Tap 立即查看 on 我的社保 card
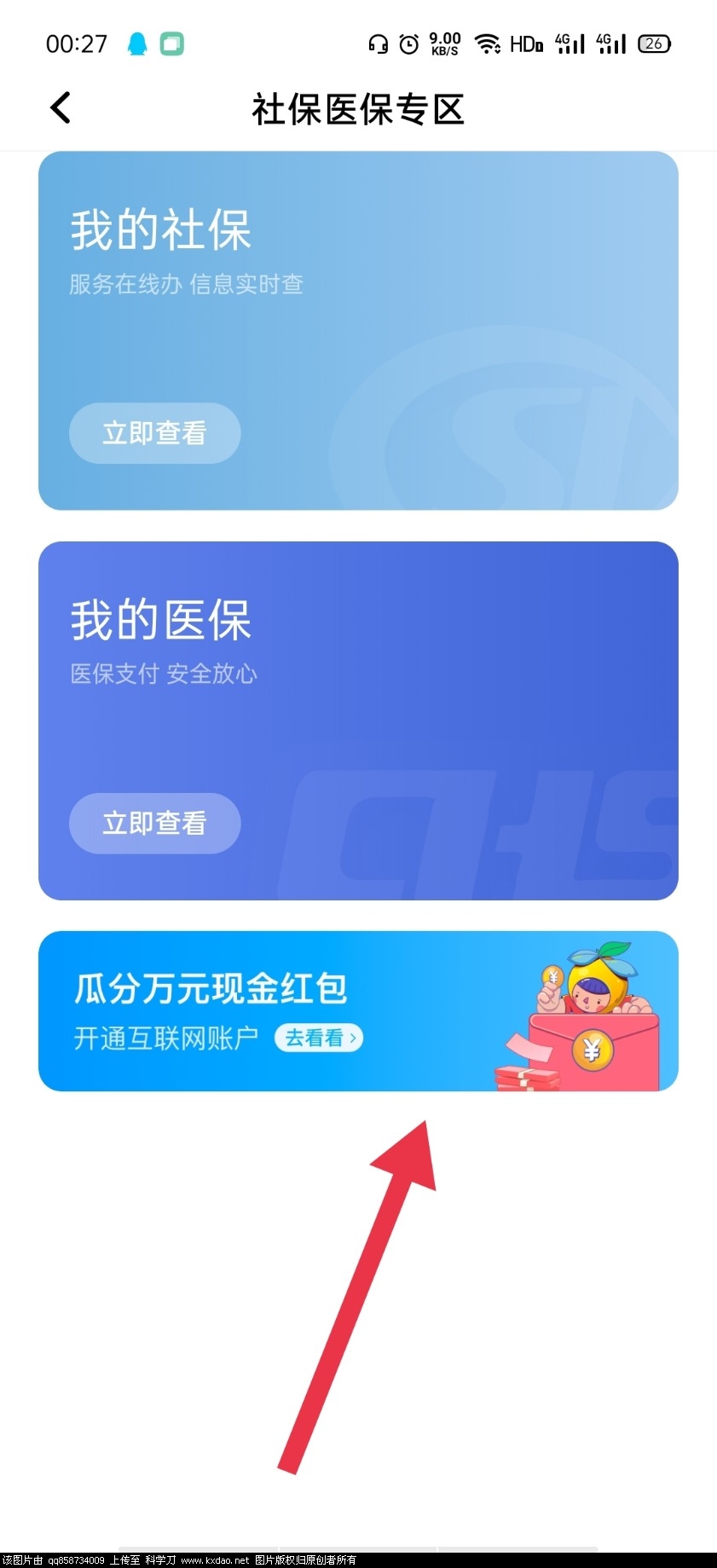 (154, 433)
